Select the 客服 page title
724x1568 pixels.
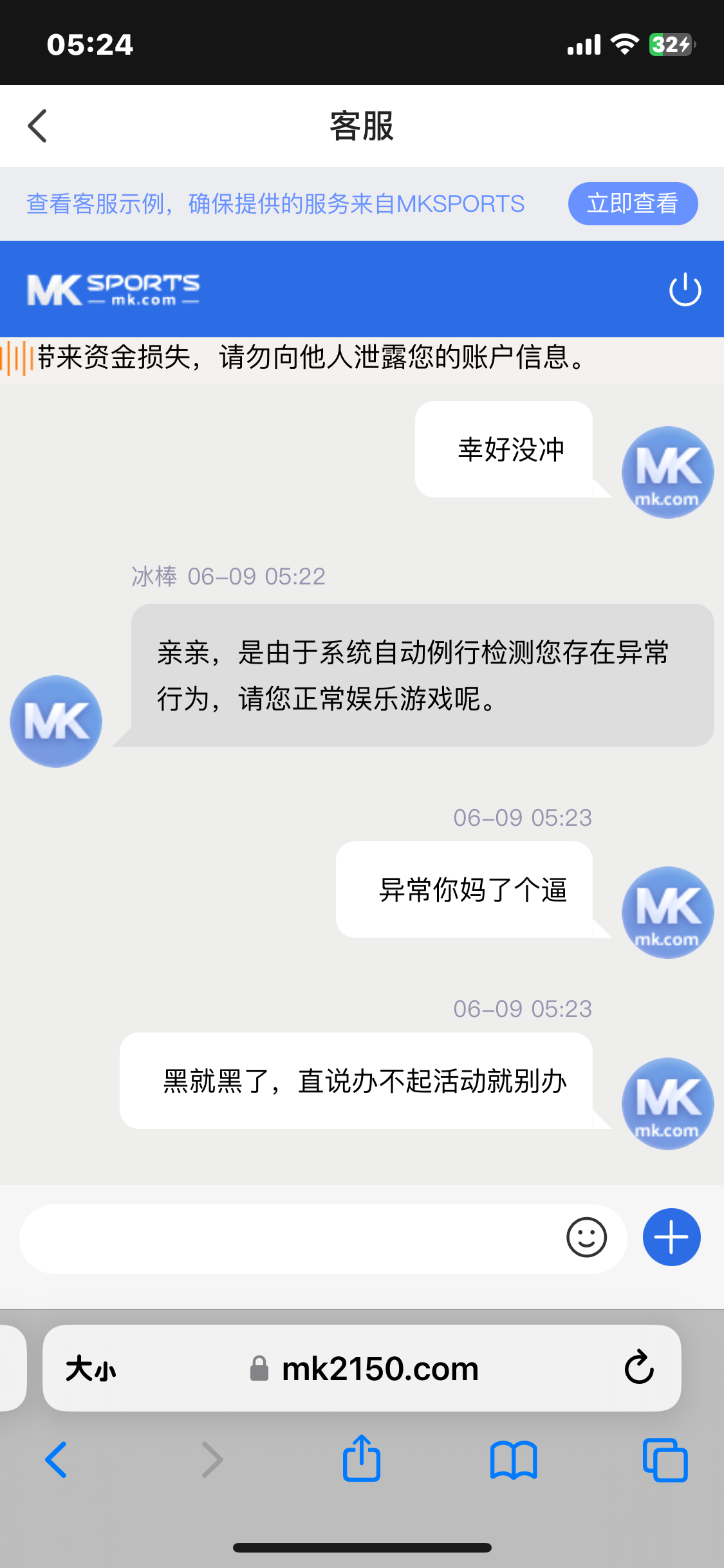[362, 126]
